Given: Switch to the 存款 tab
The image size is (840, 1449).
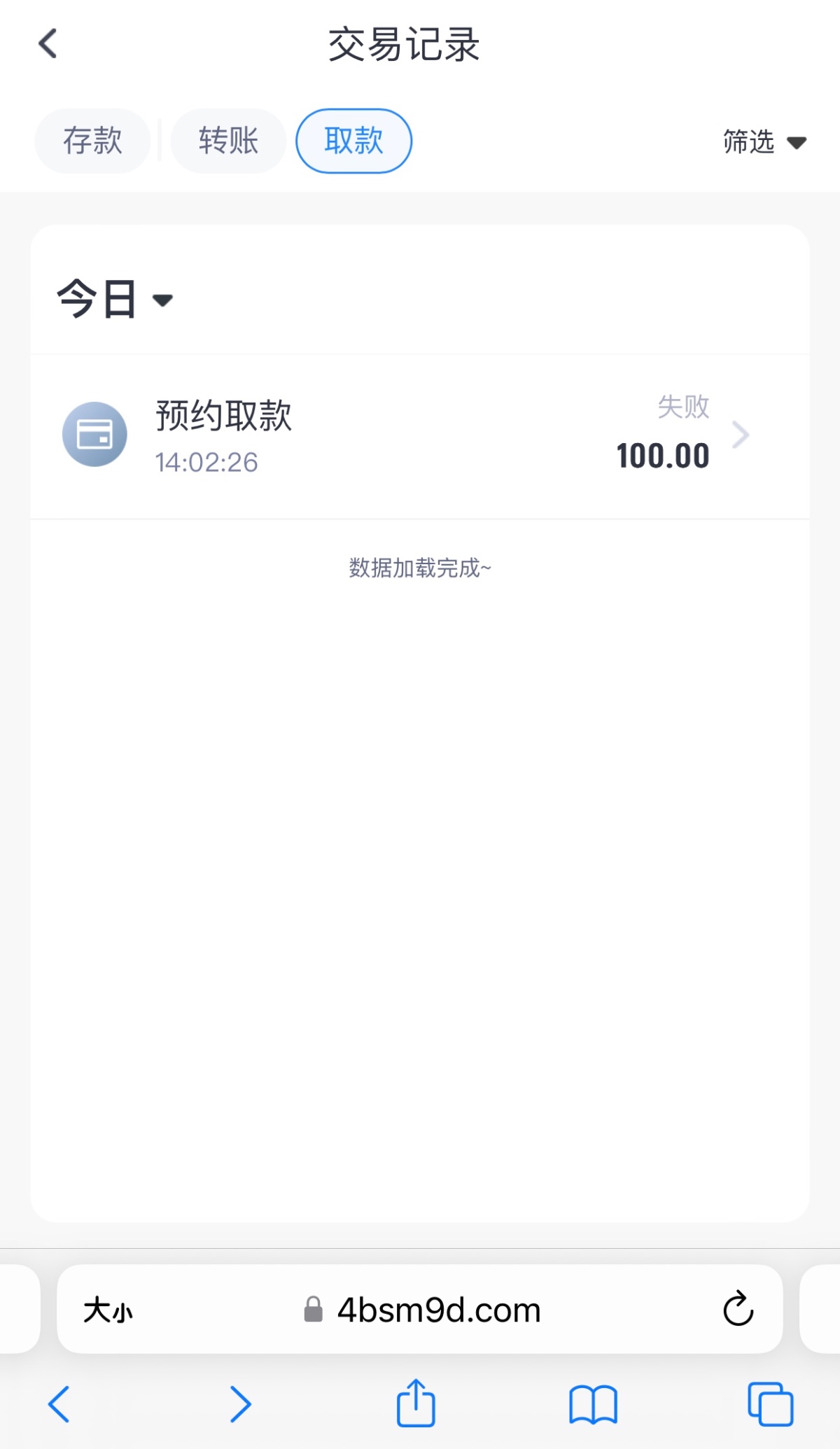Looking at the screenshot, I should [x=92, y=141].
